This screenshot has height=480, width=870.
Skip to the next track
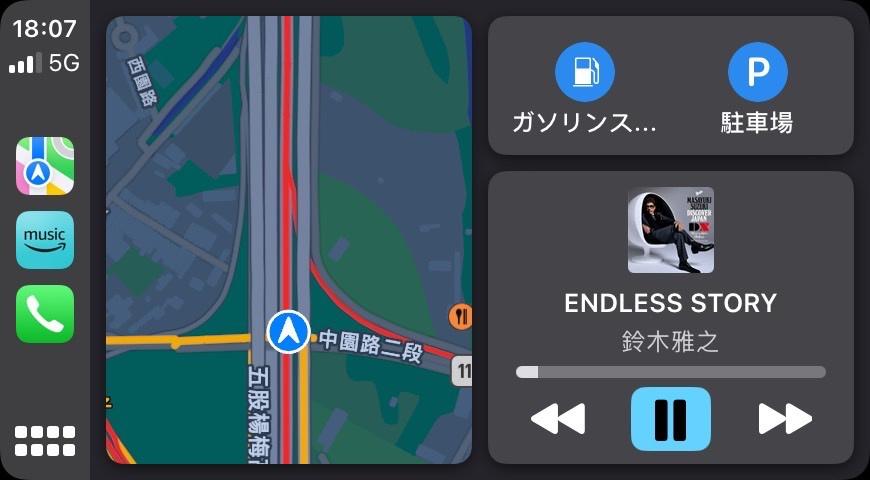click(x=784, y=419)
